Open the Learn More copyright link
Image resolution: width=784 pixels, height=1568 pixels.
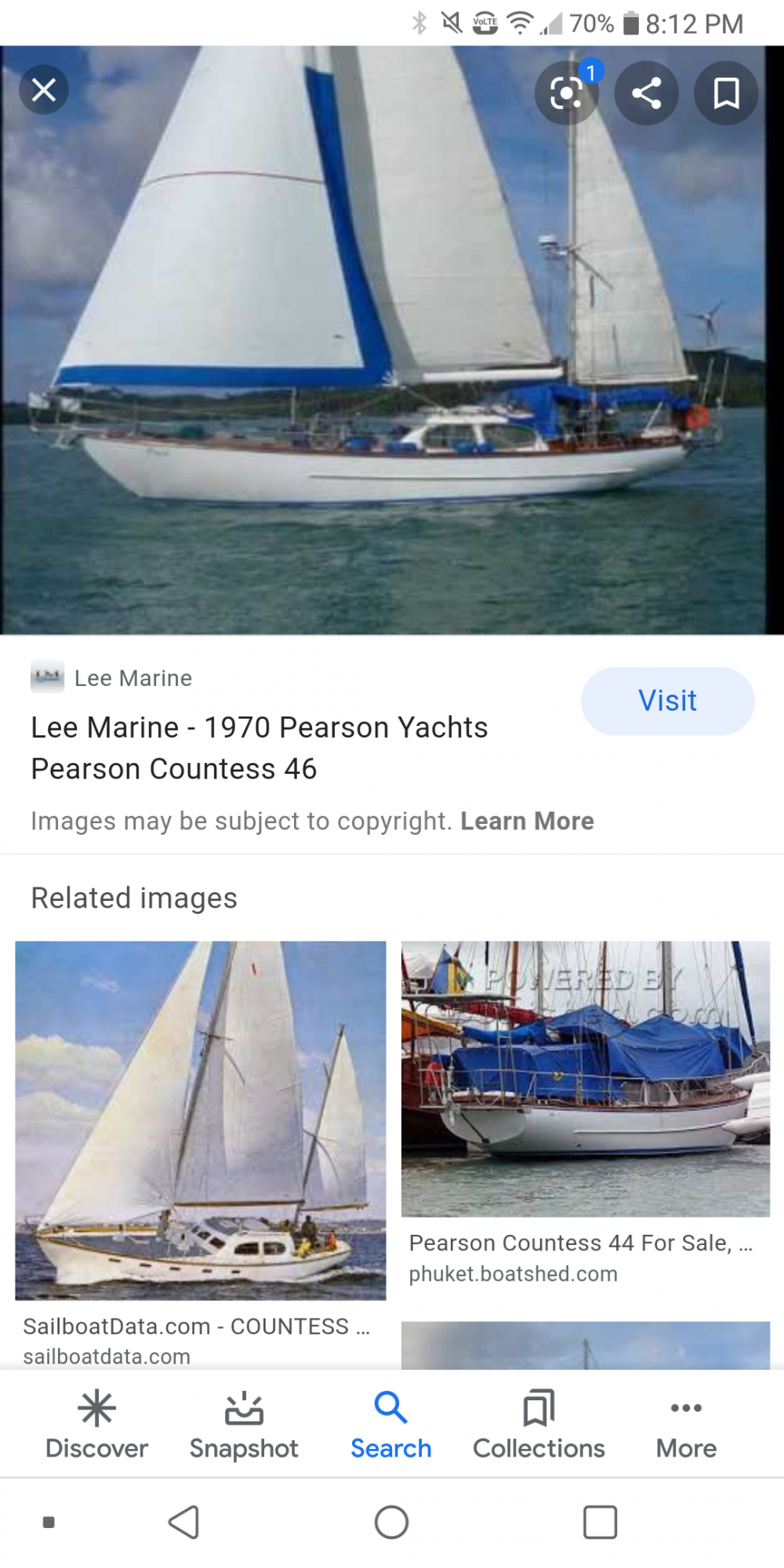tap(527, 821)
